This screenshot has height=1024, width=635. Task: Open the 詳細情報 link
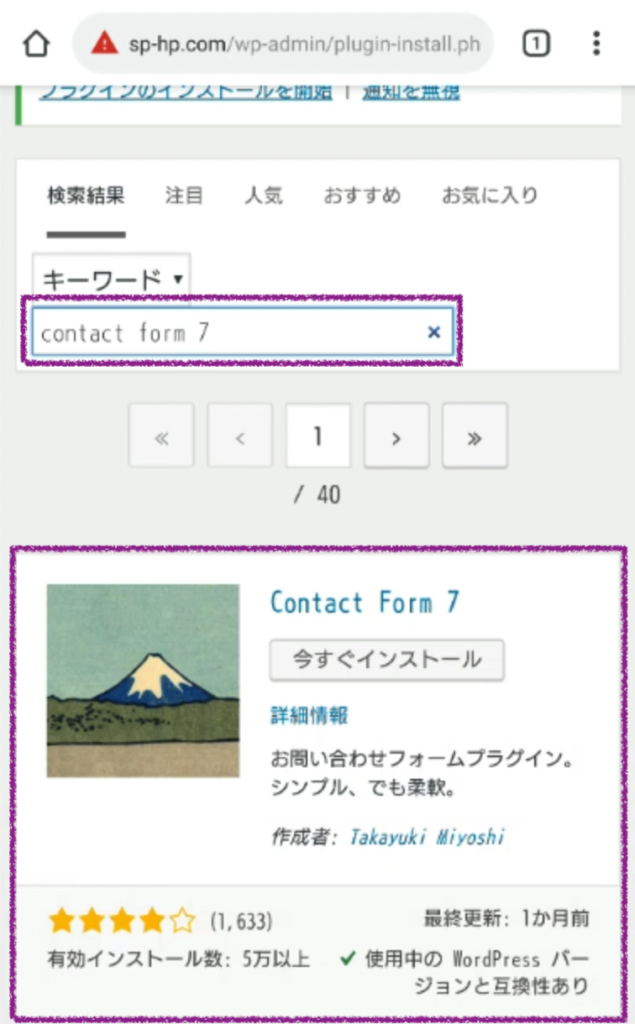click(x=309, y=715)
